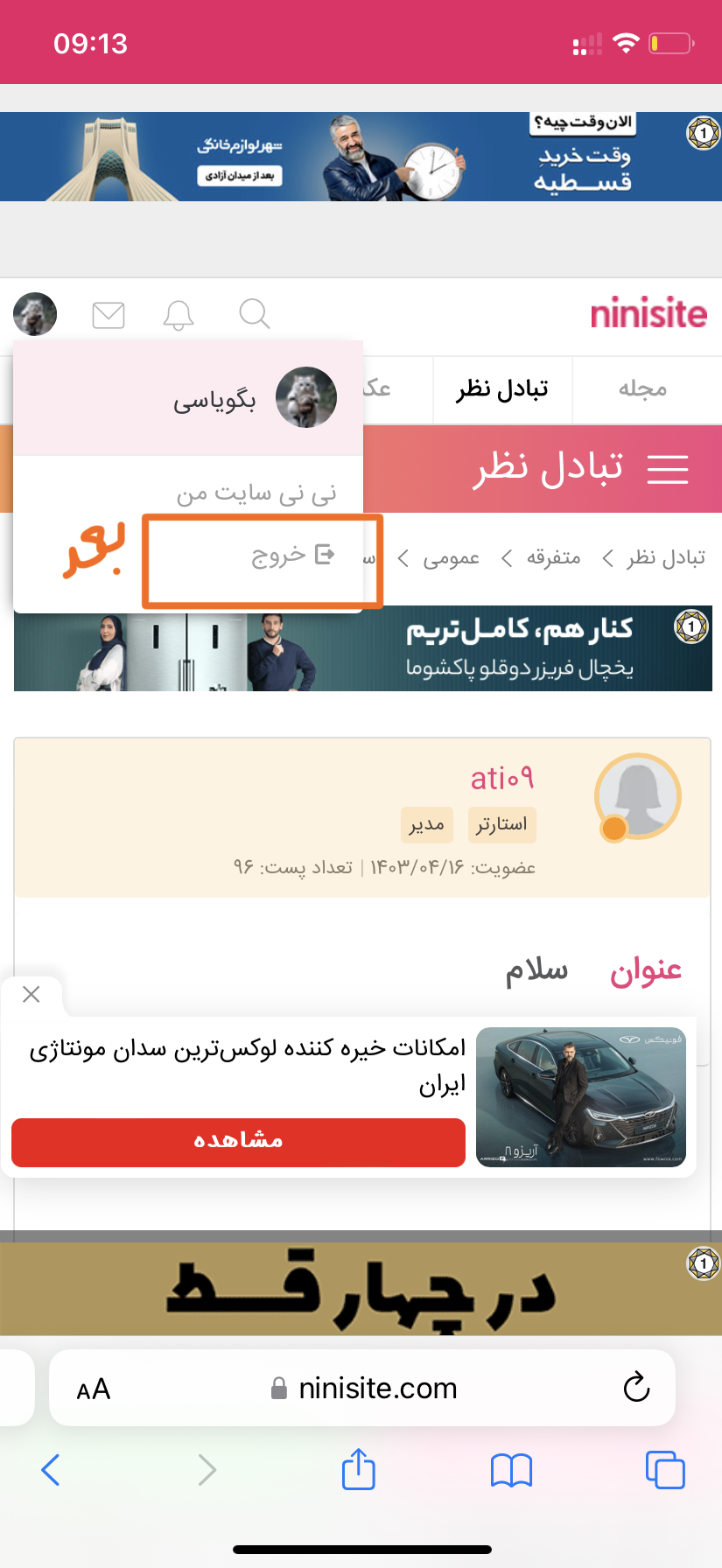Screen dimensions: 722x1568
Task: Tap the مشاهده ad button
Action: pyautogui.click(x=238, y=1141)
